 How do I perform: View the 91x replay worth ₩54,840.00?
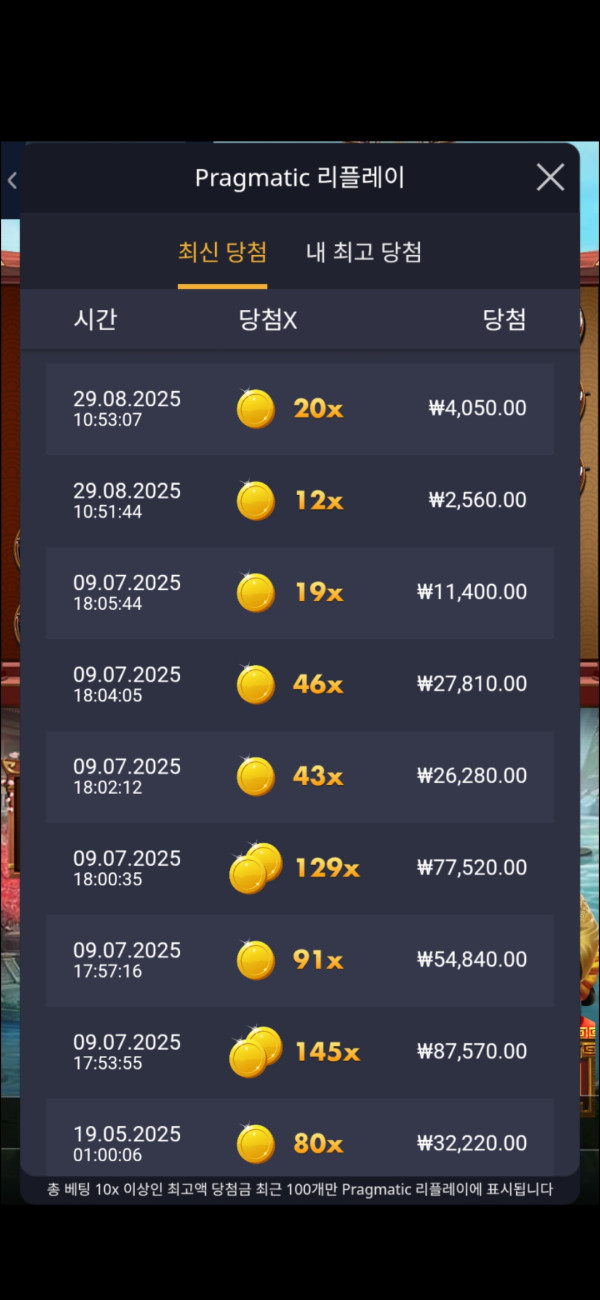(x=300, y=960)
